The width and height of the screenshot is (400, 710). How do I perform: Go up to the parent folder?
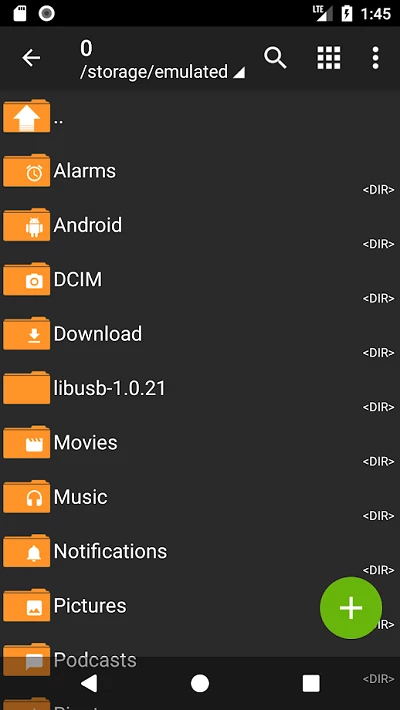(200, 117)
